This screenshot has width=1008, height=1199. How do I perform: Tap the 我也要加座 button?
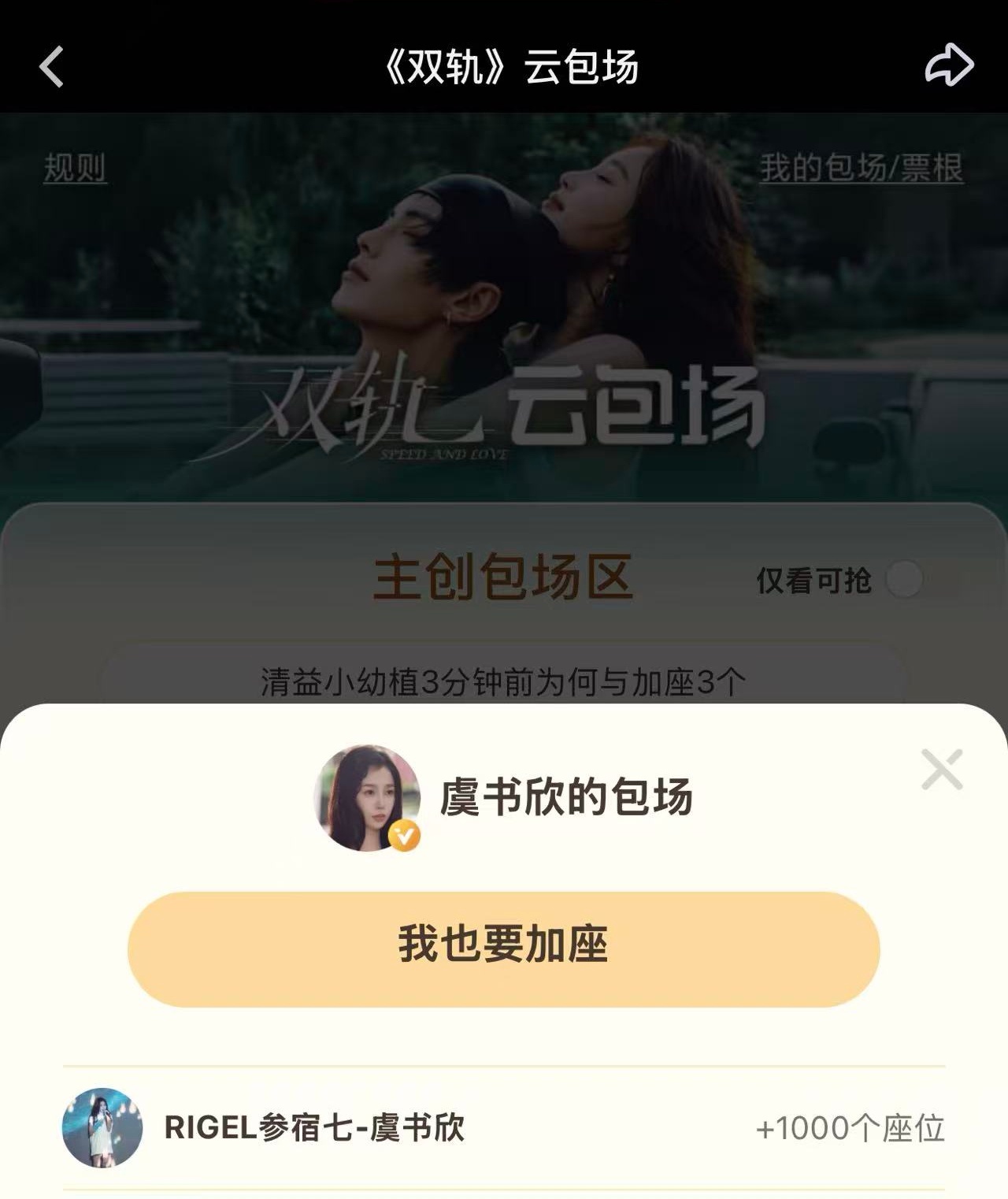504,945
